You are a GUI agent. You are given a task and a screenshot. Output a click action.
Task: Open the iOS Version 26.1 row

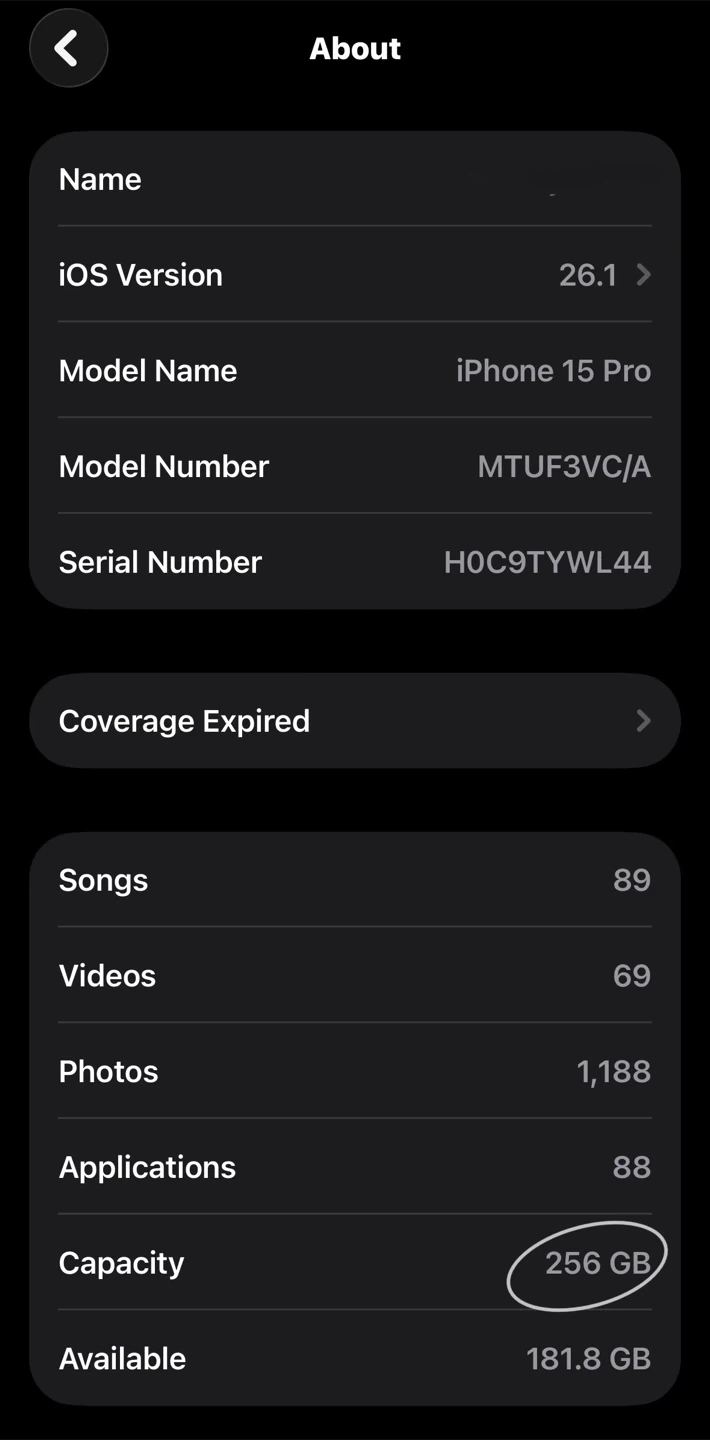point(355,274)
